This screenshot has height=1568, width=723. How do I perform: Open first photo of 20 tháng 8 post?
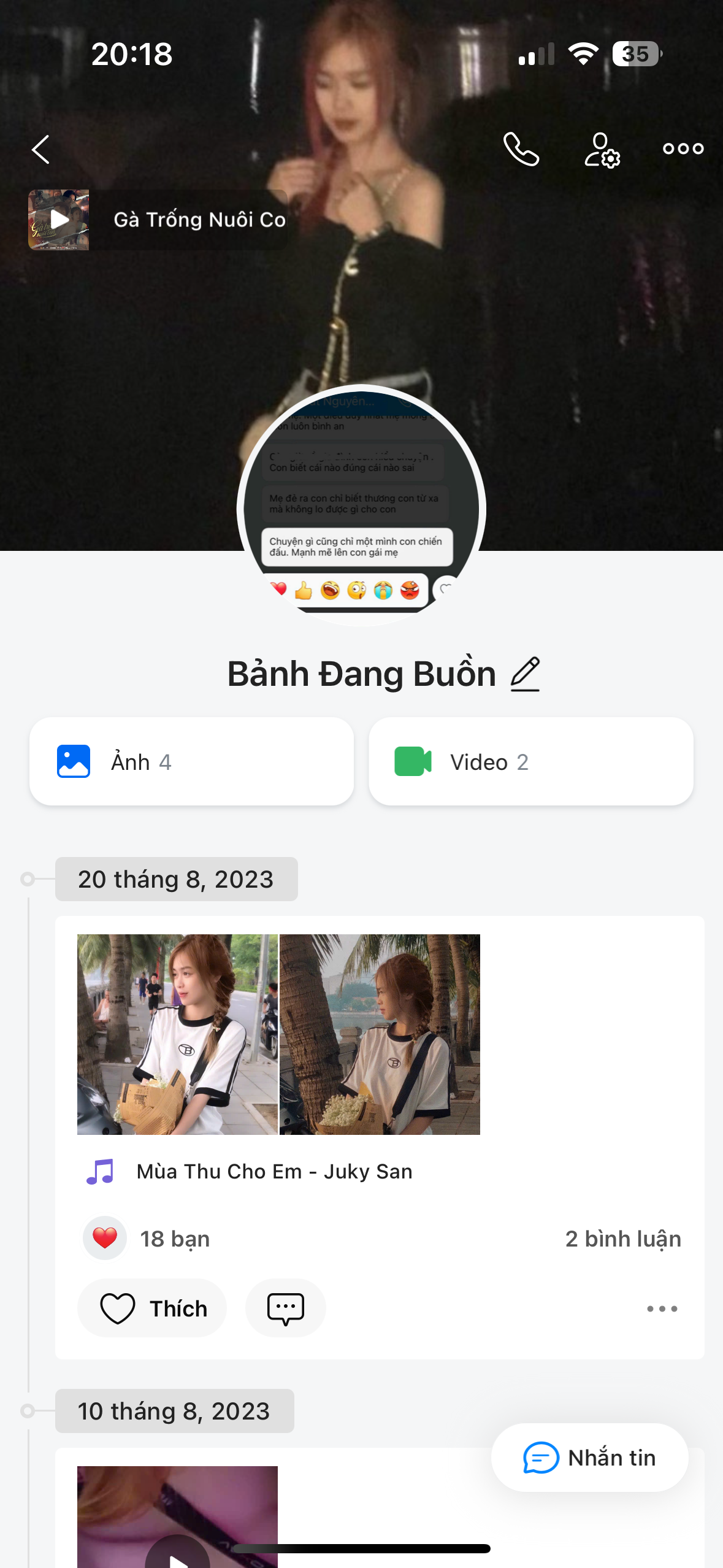(x=177, y=1034)
